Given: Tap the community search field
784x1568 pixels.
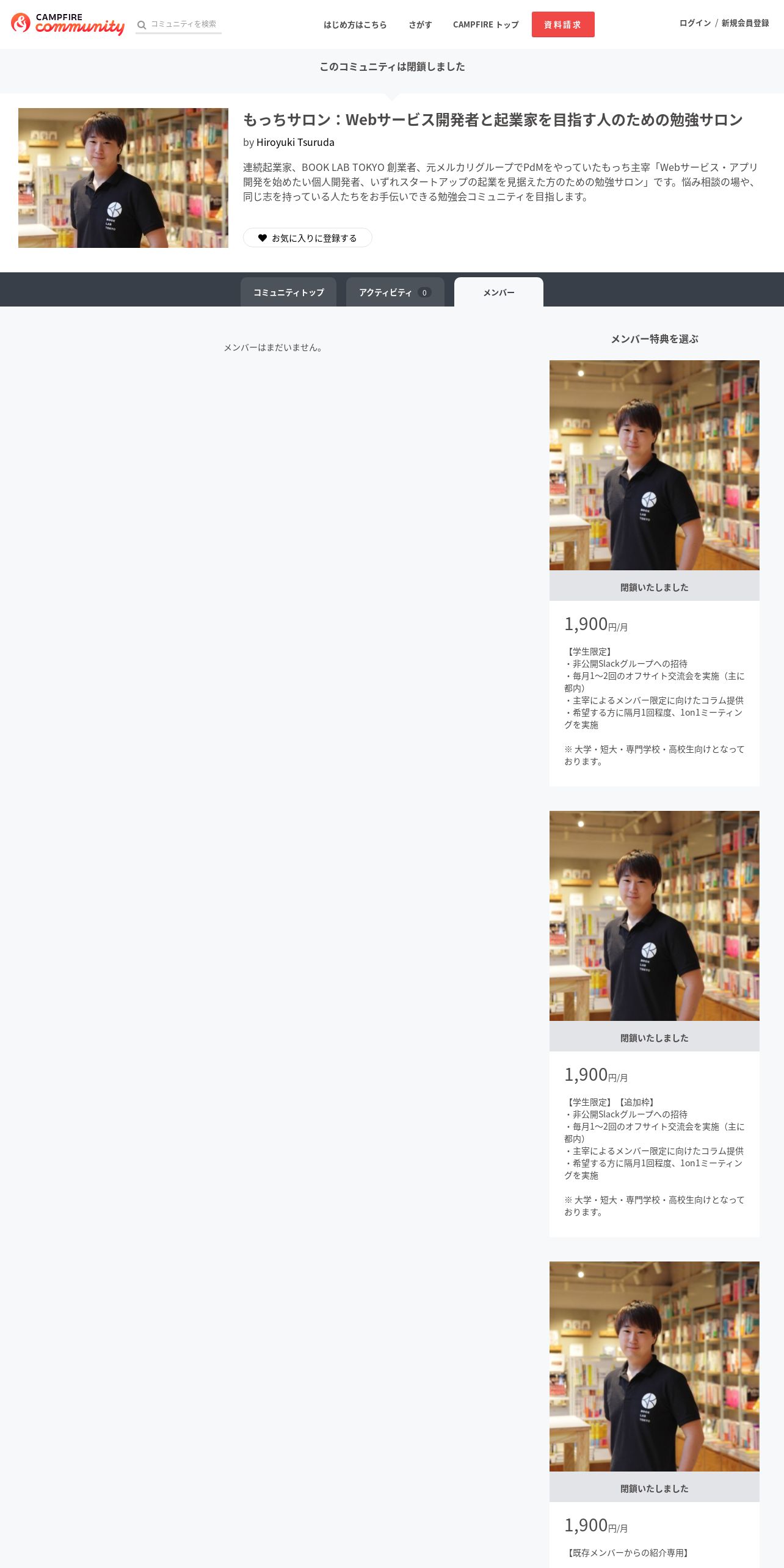Looking at the screenshot, I should (184, 24).
